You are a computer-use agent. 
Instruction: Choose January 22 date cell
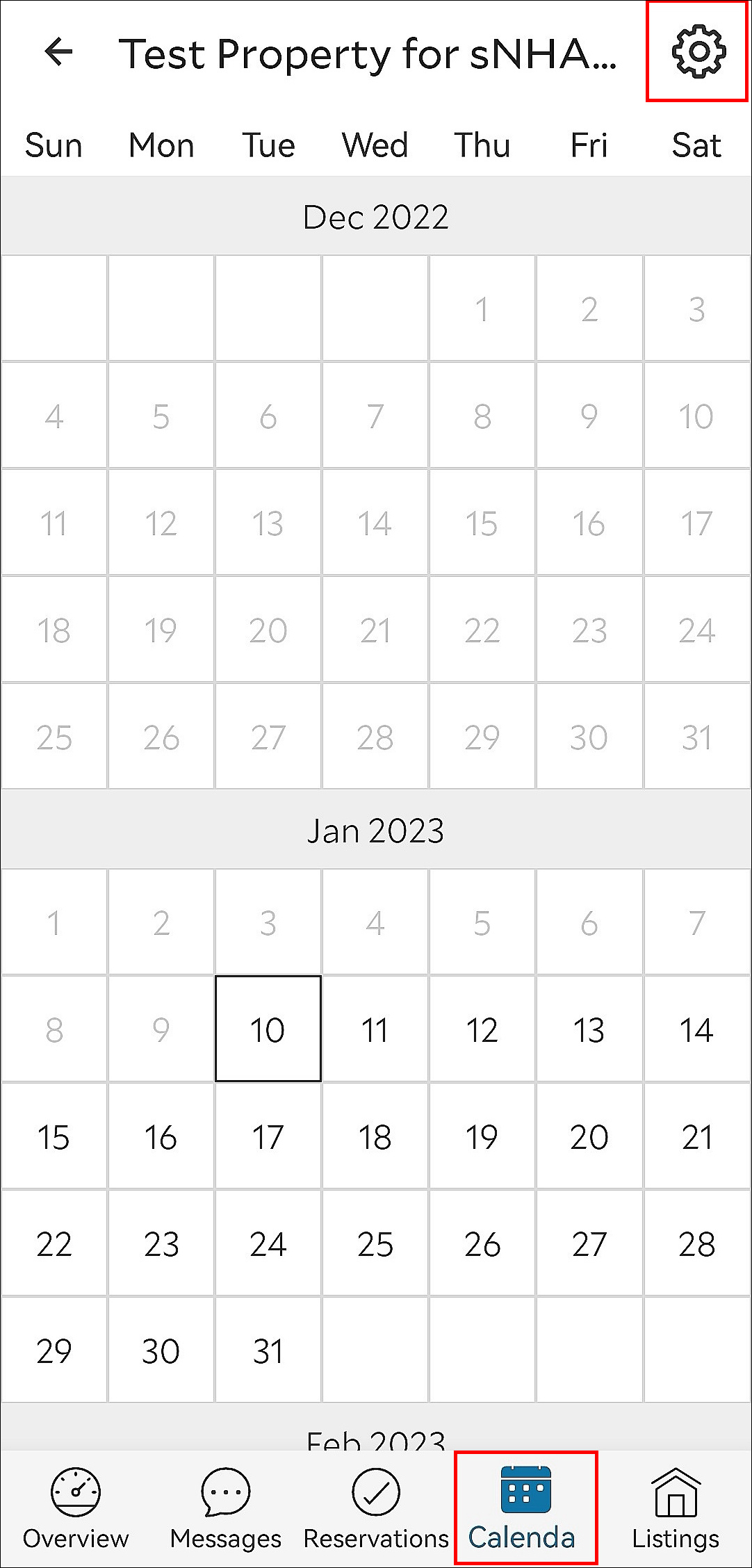coord(54,1243)
